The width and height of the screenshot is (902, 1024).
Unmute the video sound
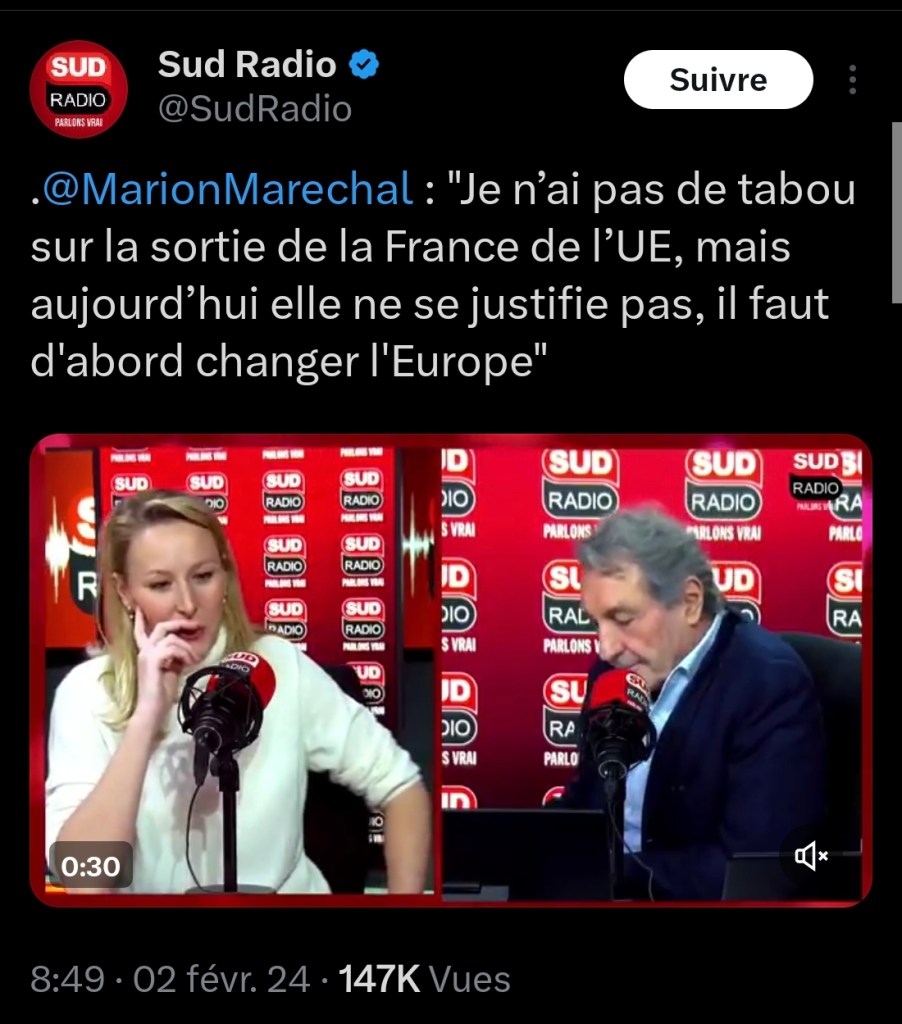point(810,855)
